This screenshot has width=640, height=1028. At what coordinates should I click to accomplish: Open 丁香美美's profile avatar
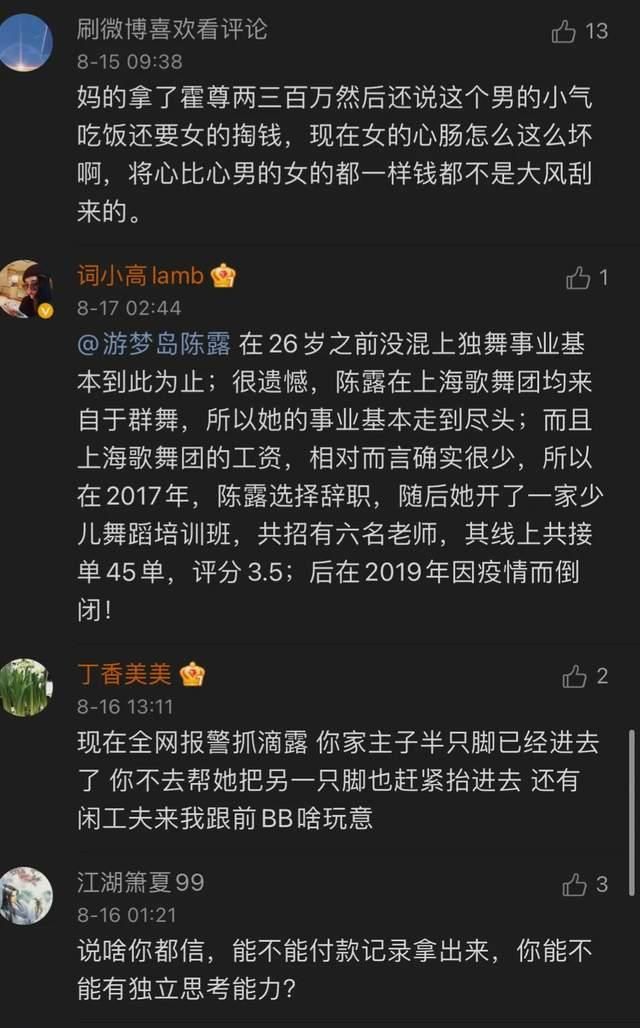point(26,687)
